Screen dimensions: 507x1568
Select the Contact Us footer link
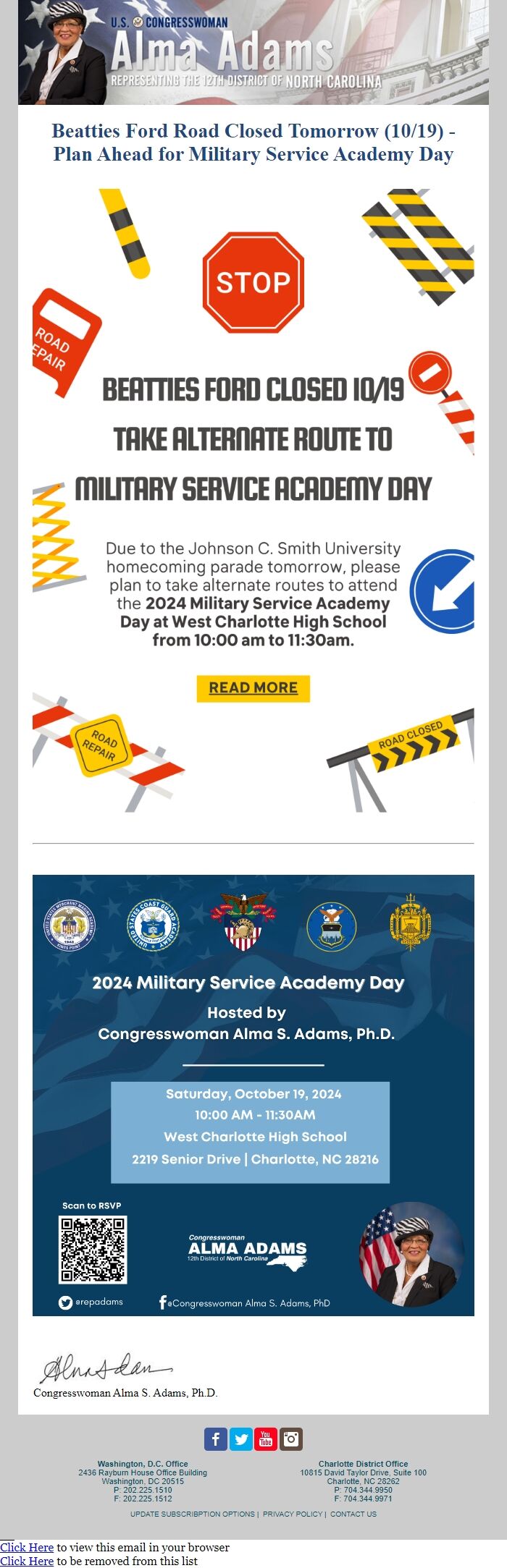click(353, 1514)
